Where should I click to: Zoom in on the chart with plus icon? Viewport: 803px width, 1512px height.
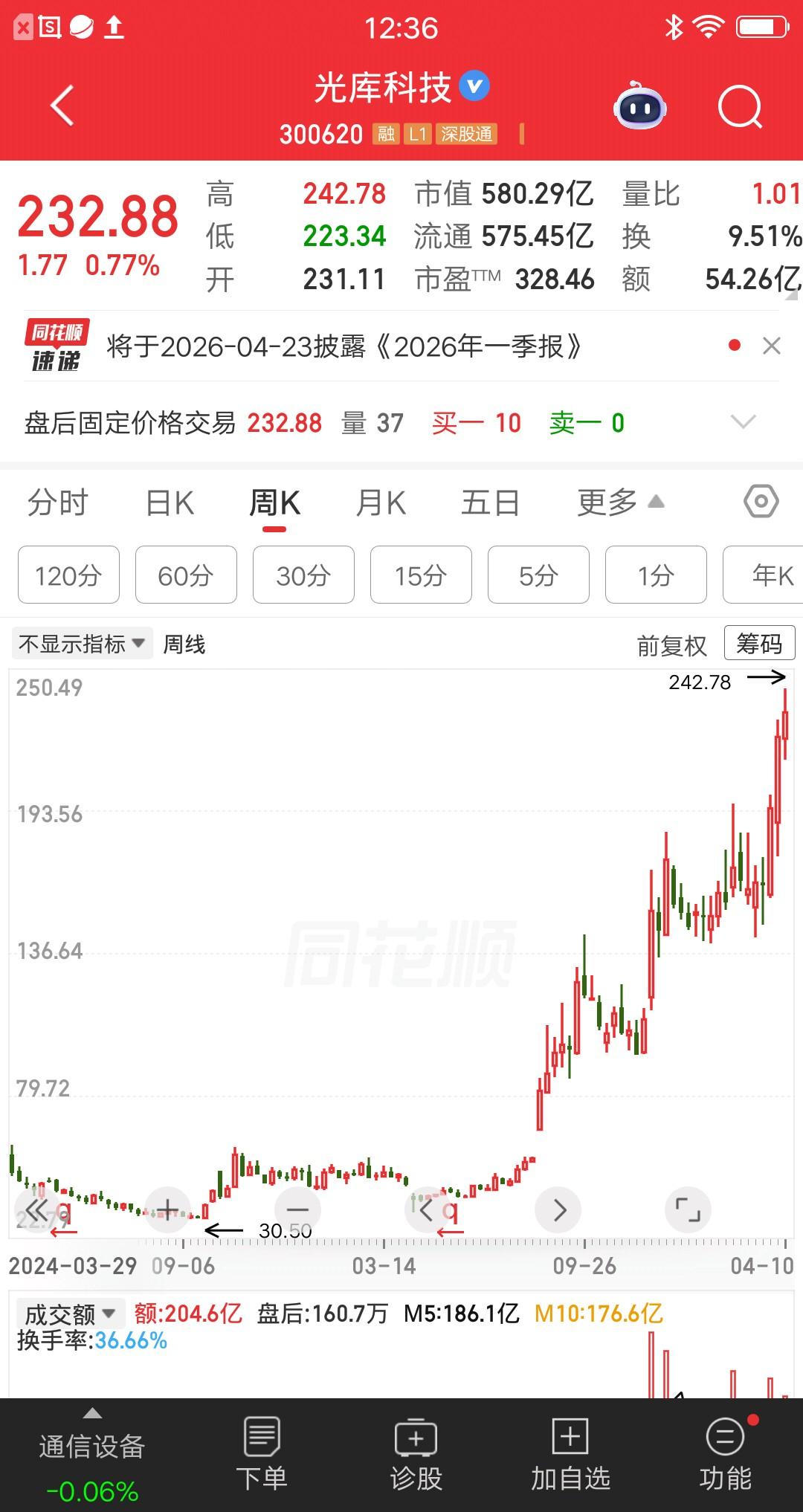[167, 1209]
